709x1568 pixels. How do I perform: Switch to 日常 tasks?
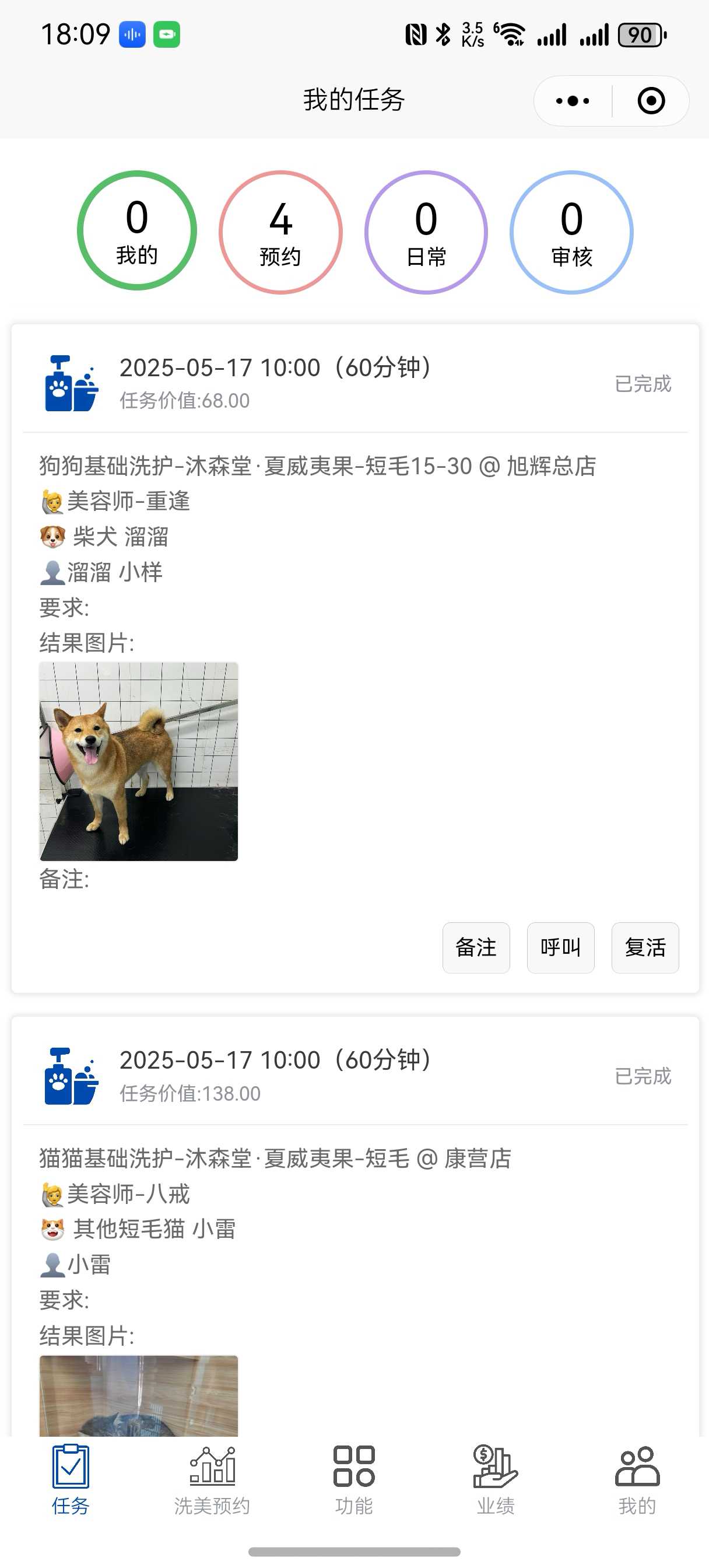coord(426,232)
